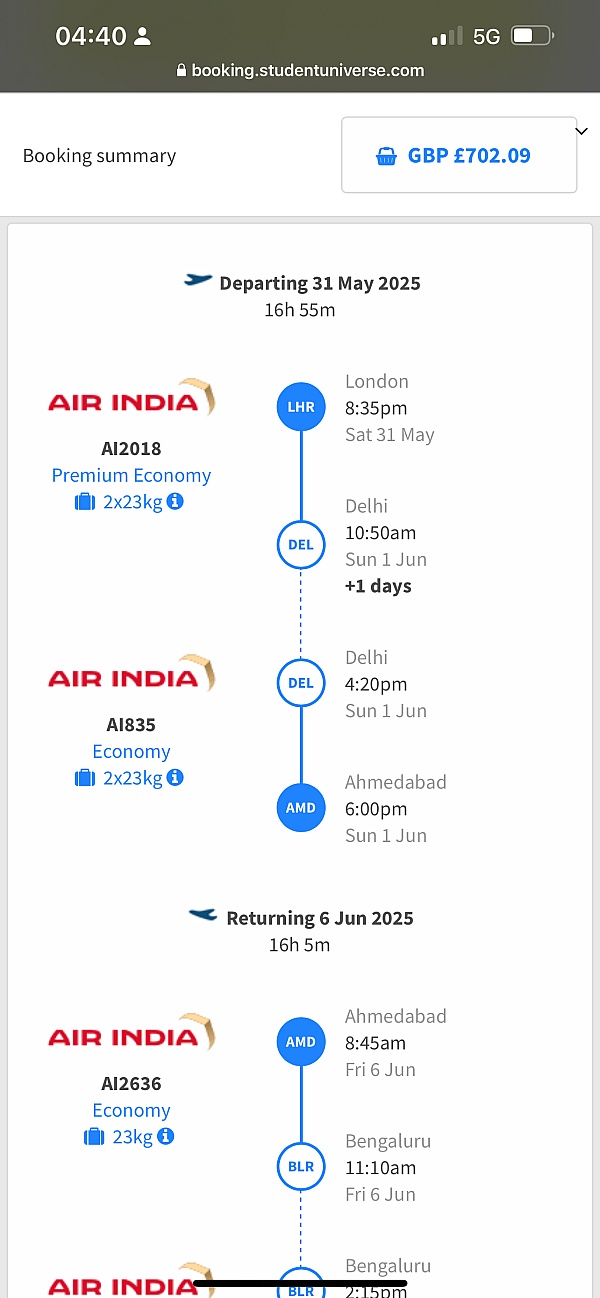Open baggage info for flight AI2018
The image size is (600, 1298).
(x=175, y=502)
